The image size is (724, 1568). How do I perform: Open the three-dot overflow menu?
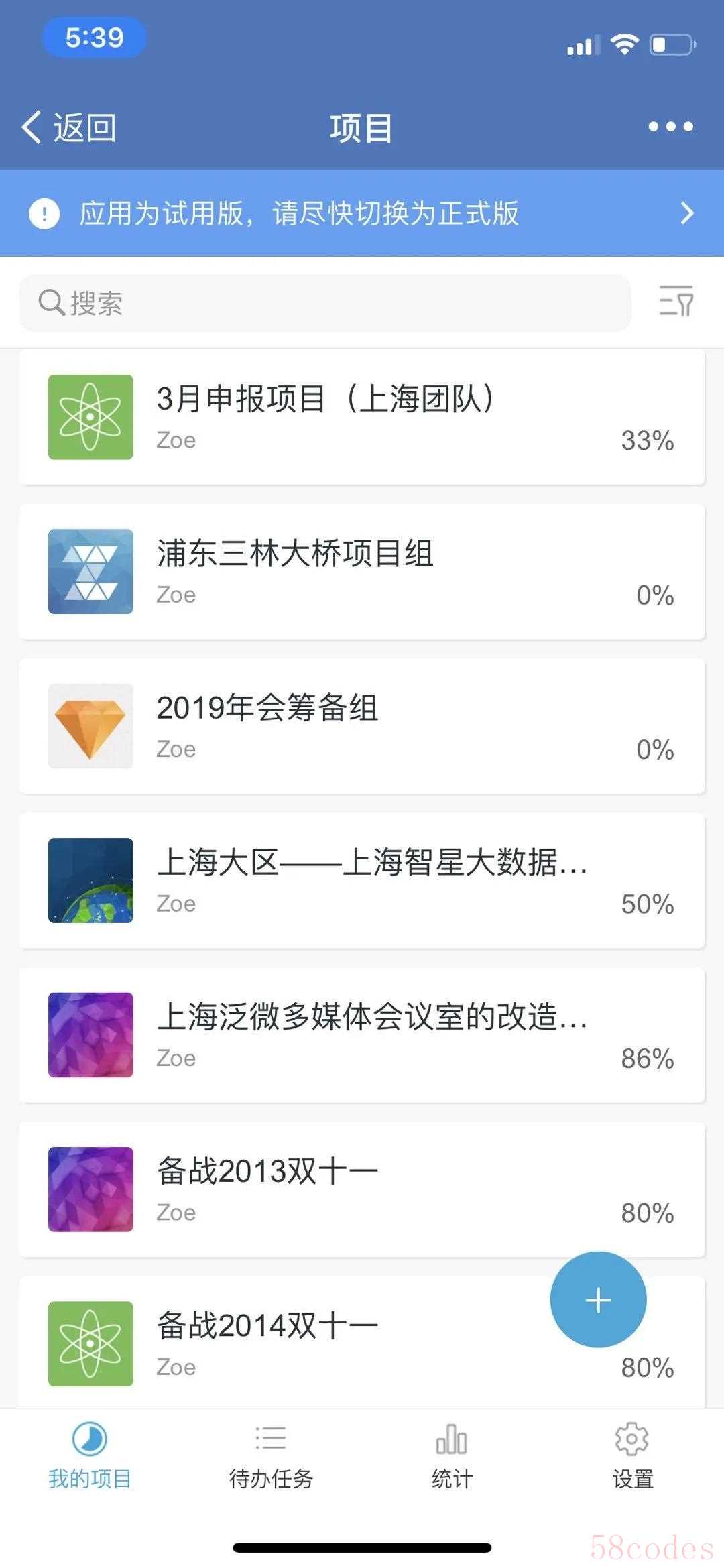coord(670,127)
